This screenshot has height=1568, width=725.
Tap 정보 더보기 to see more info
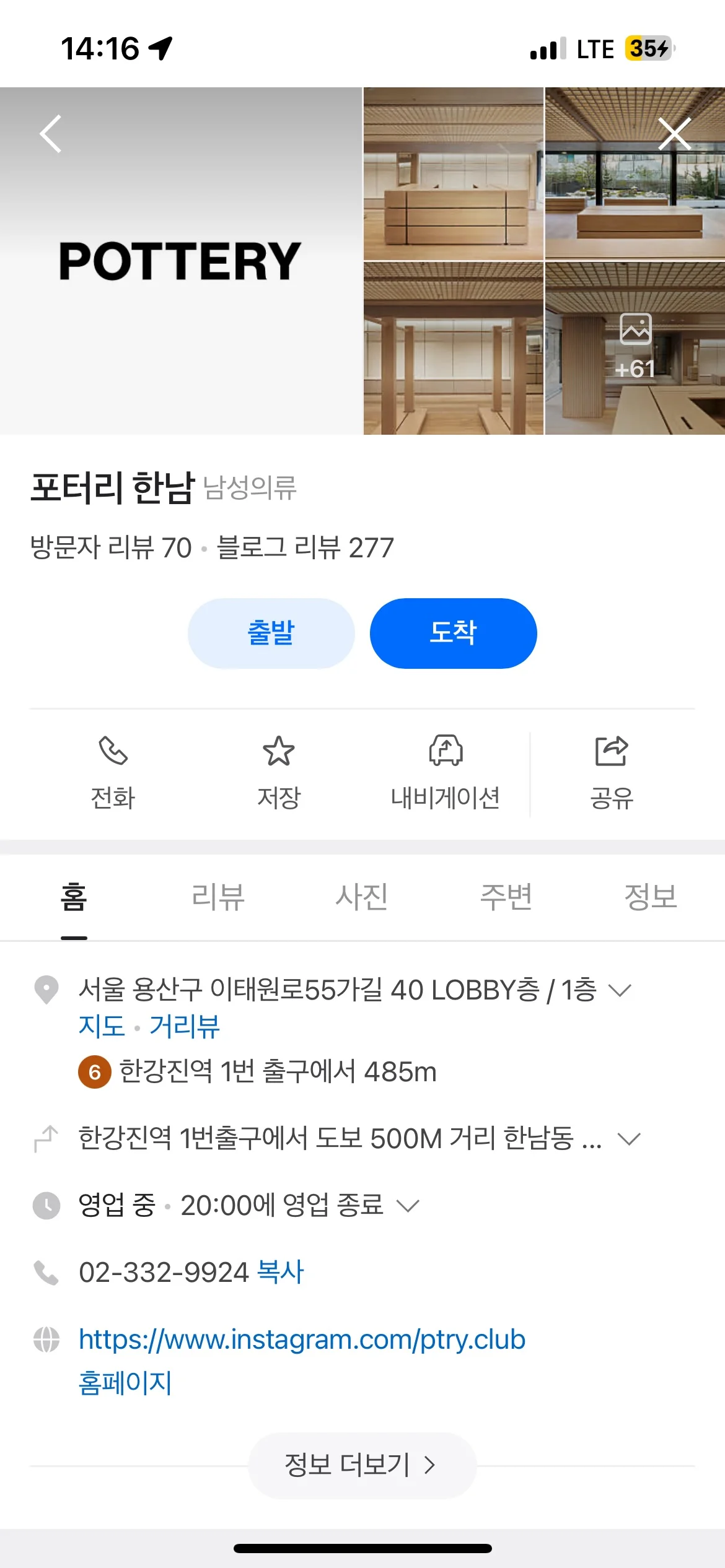point(362,1465)
